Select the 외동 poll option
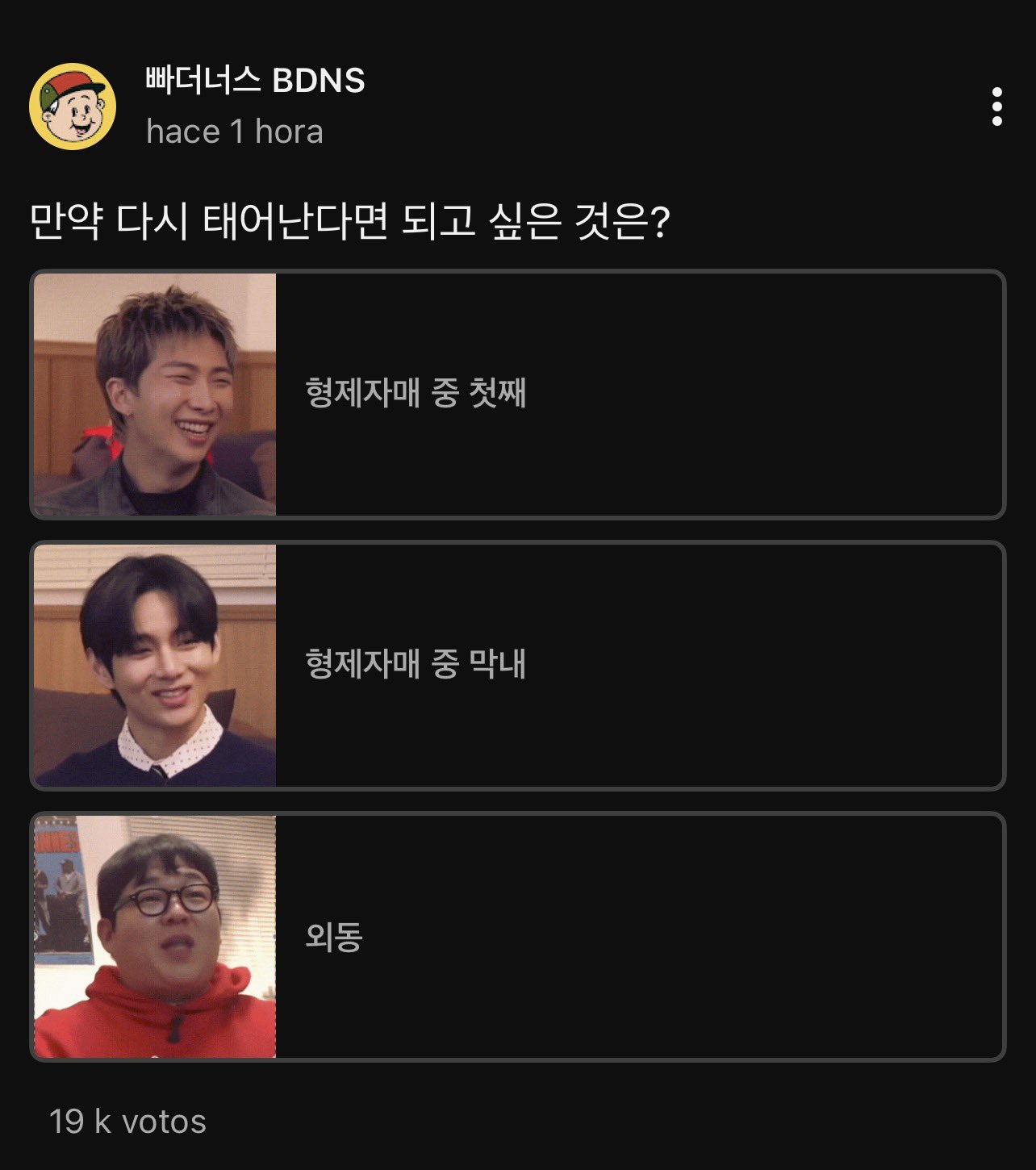Viewport: 1036px width, 1170px height. point(518,937)
